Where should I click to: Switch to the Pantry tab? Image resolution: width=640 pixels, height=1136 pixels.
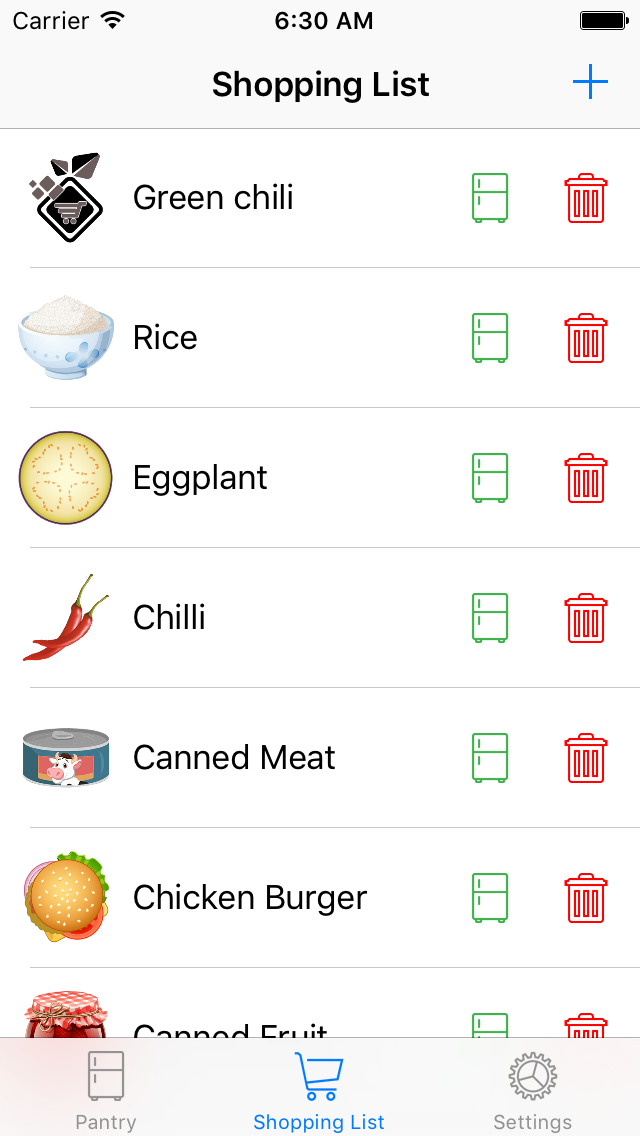[x=106, y=1090]
